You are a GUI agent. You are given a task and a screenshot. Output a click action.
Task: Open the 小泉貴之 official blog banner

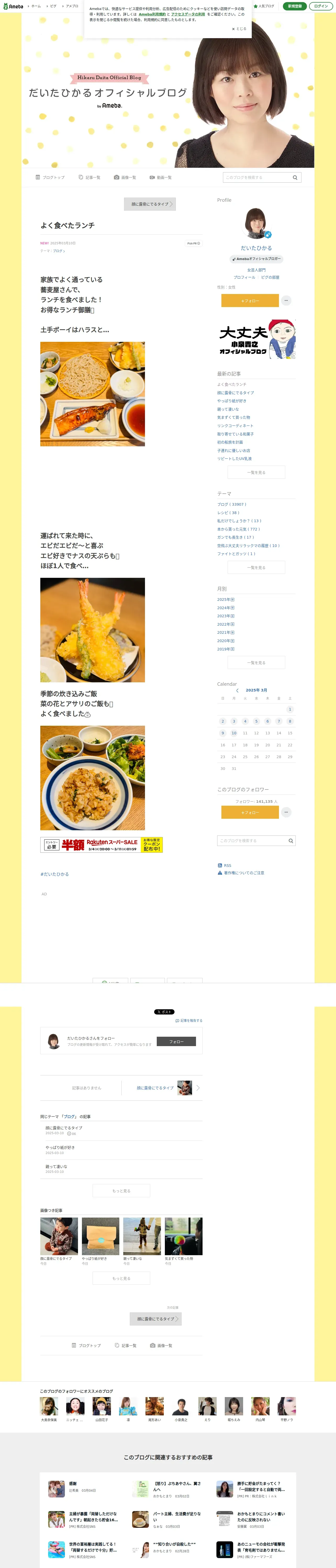[257, 339]
